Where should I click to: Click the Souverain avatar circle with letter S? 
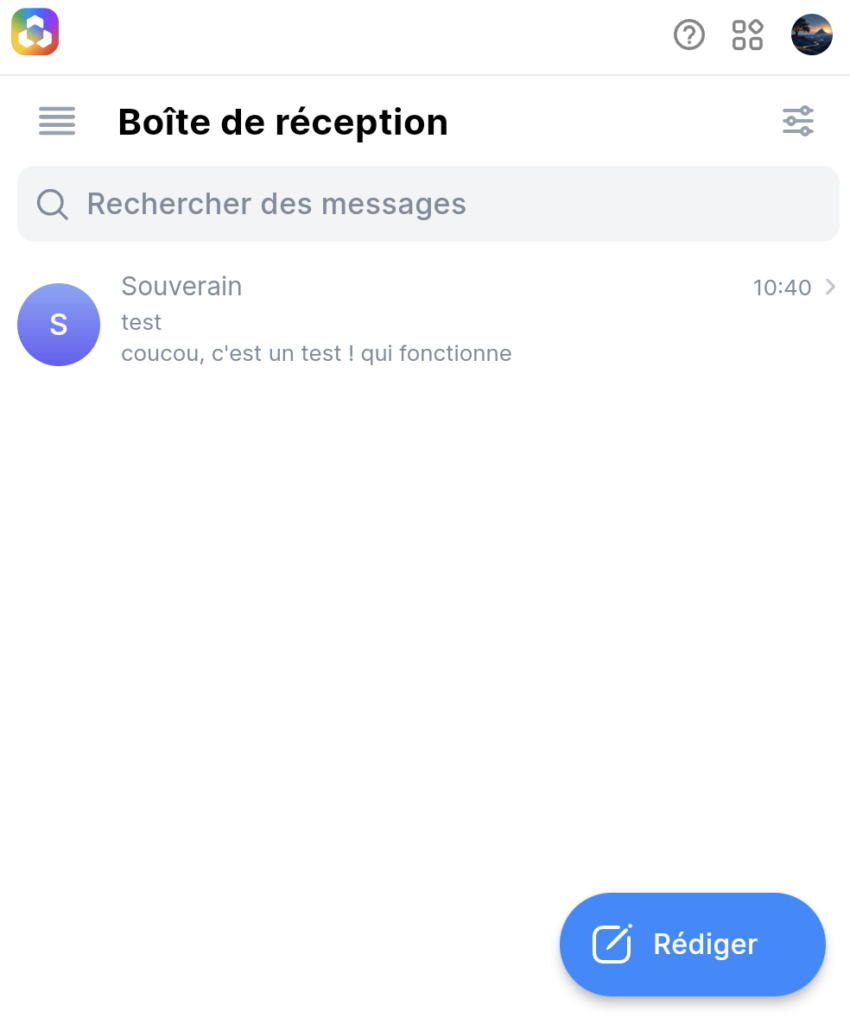pos(58,324)
